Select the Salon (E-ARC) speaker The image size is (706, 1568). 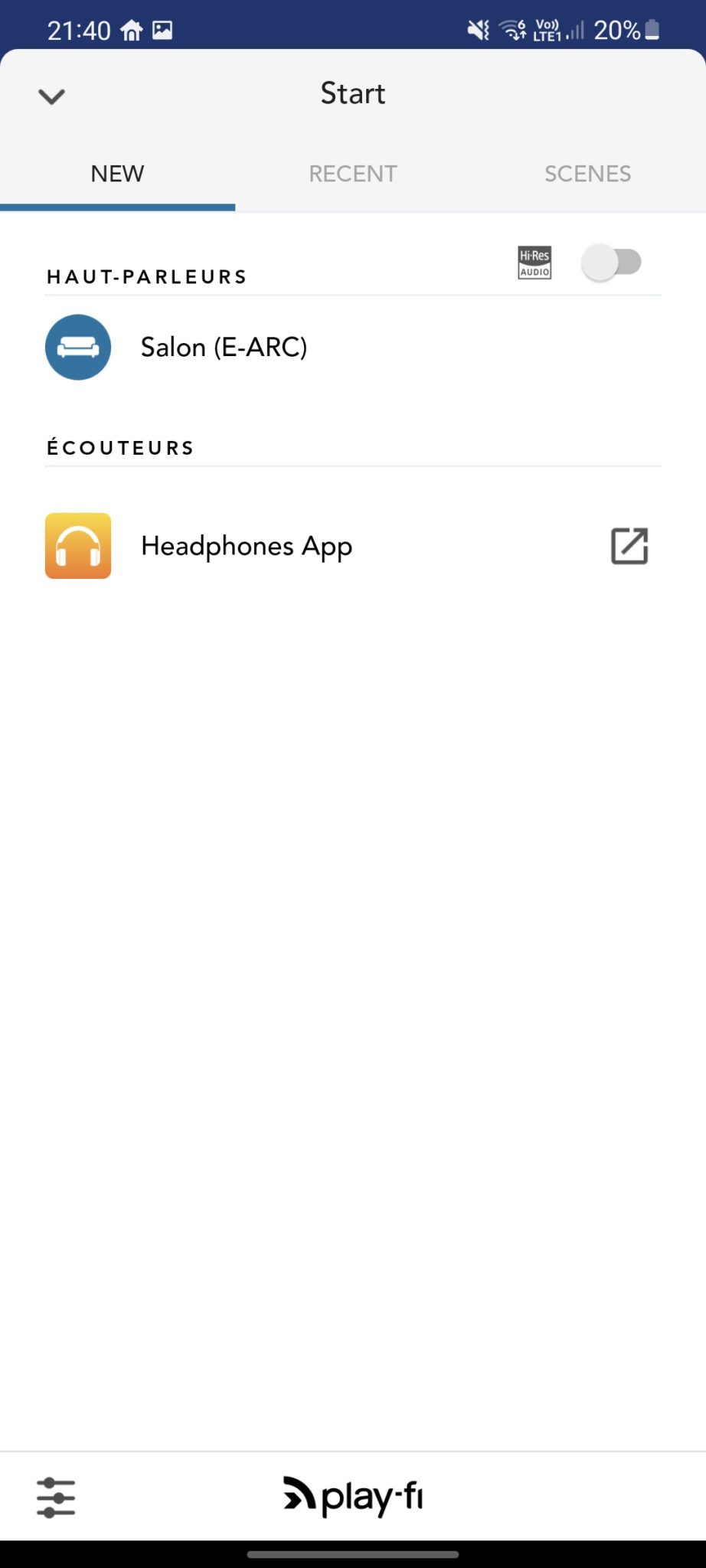pyautogui.click(x=353, y=348)
